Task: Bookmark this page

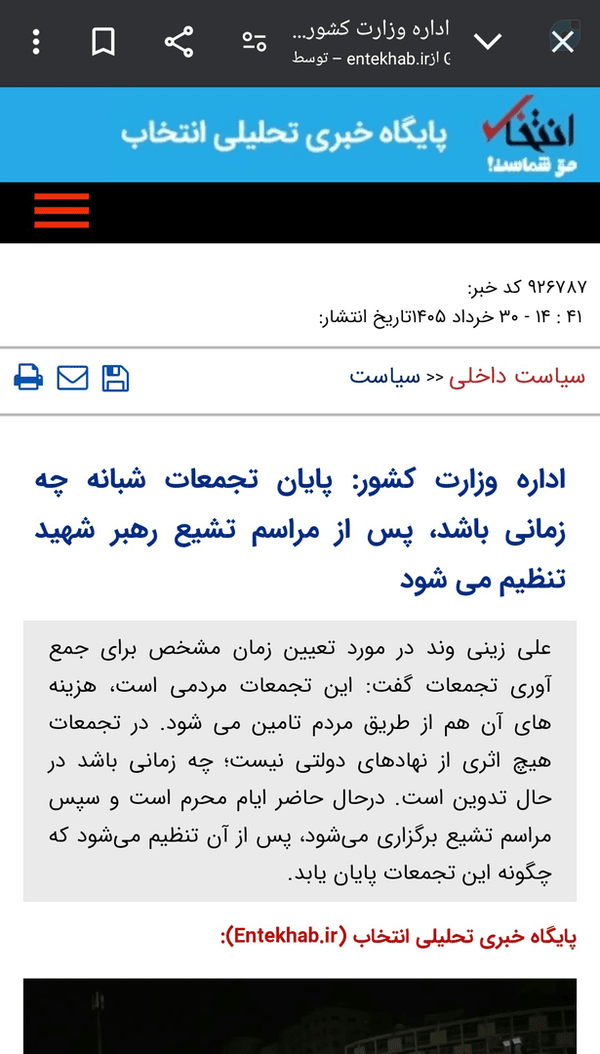Action: tap(103, 42)
